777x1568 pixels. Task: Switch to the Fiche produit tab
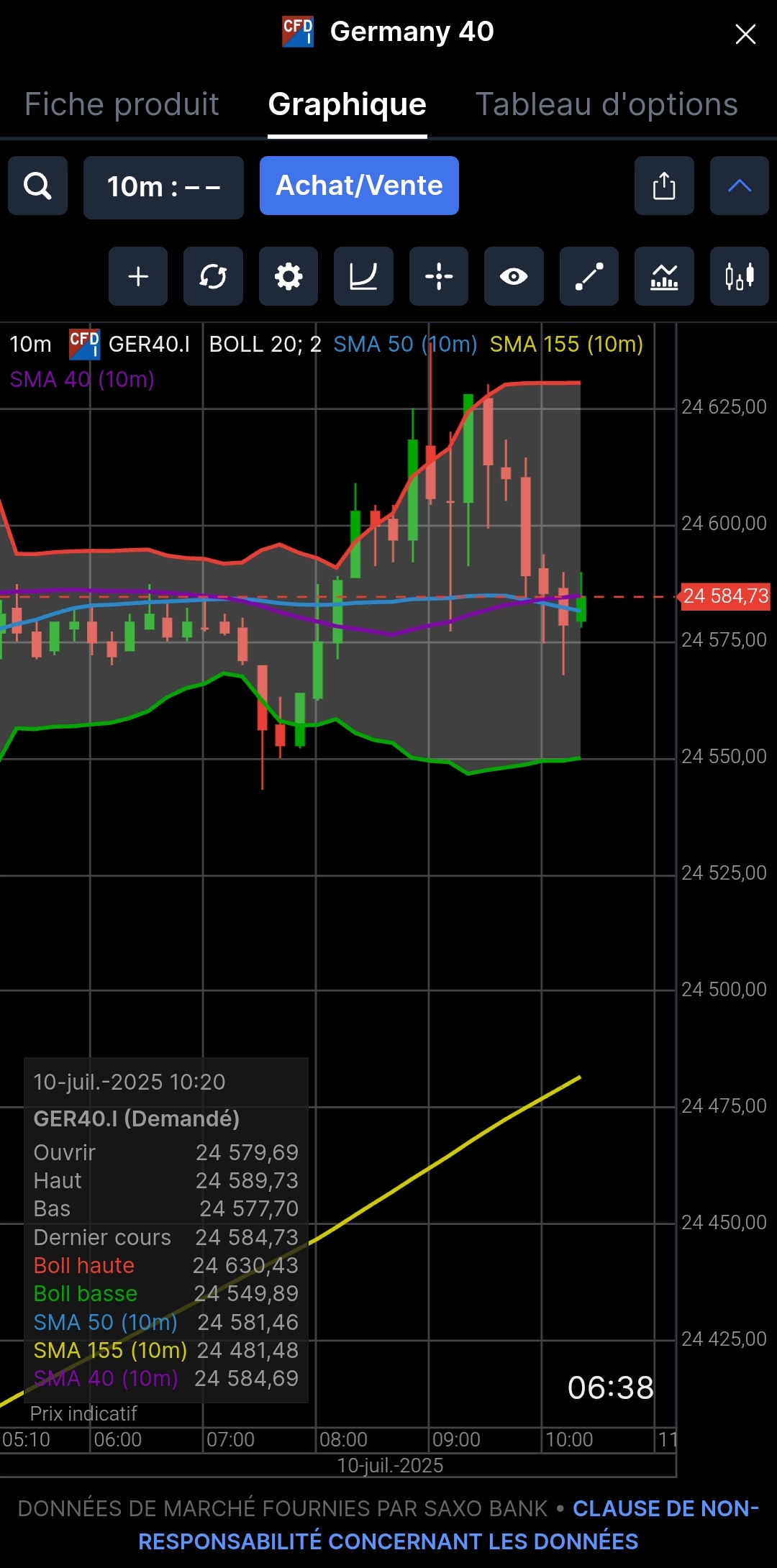122,104
